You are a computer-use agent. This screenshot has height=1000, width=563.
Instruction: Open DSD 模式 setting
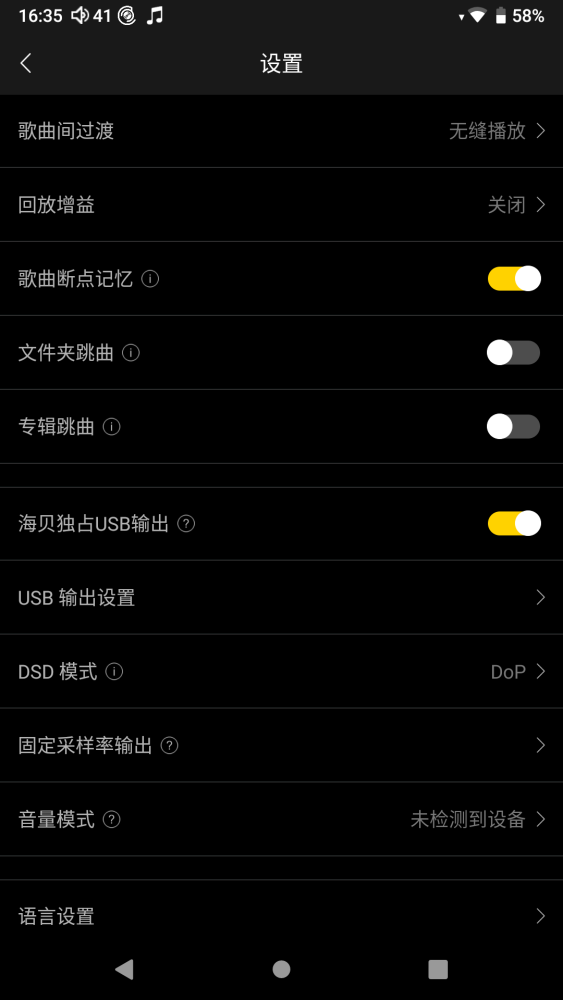(x=281, y=672)
